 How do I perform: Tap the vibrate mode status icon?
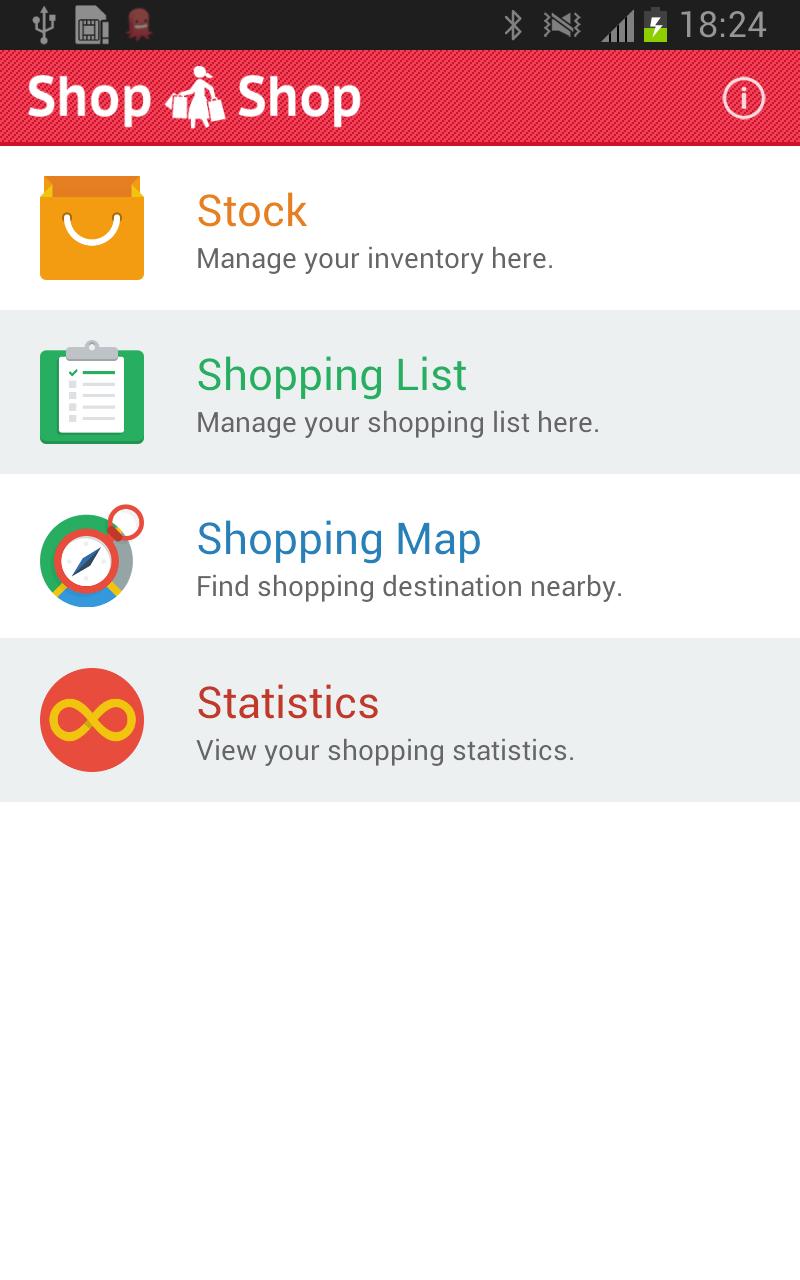562,23
